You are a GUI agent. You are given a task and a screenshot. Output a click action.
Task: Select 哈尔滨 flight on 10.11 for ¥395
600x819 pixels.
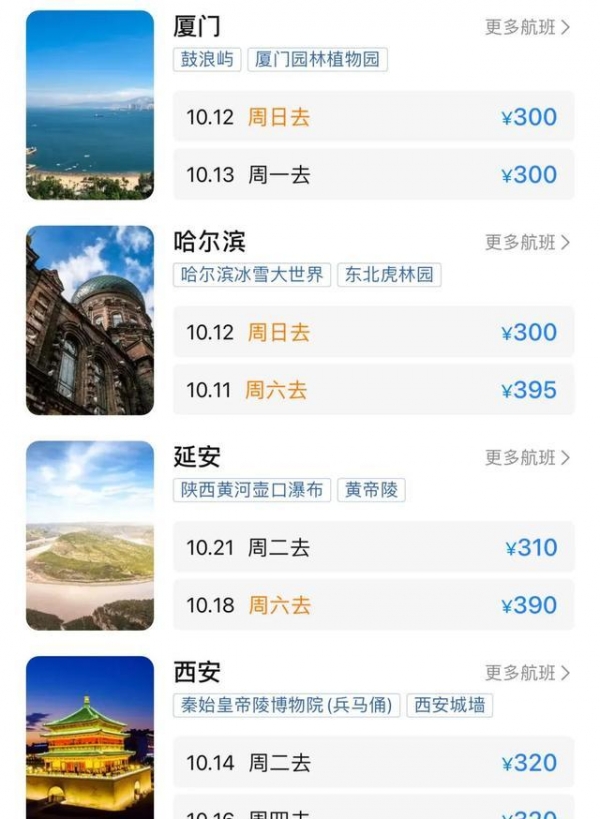tap(373, 390)
